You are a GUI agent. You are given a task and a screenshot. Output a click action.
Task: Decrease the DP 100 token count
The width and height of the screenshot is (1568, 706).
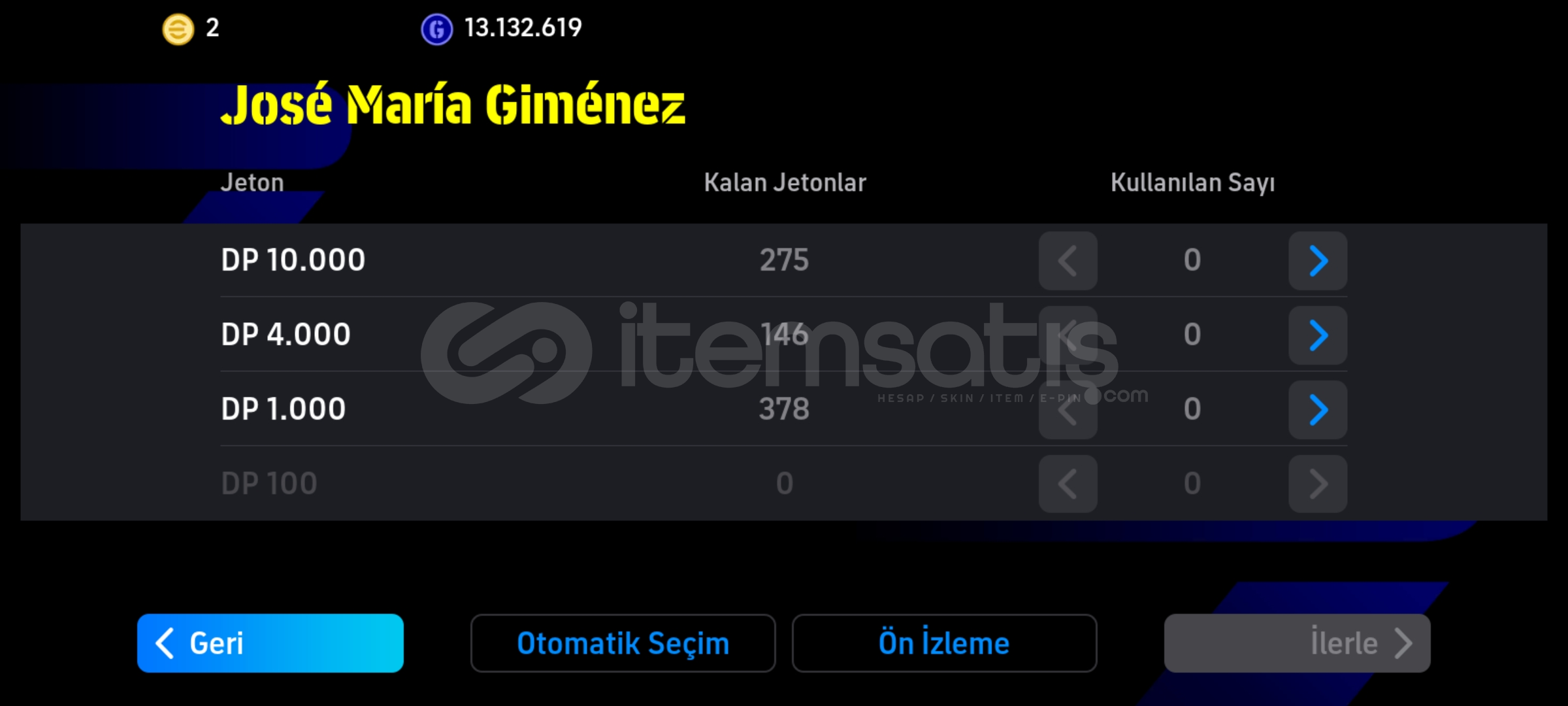1068,484
